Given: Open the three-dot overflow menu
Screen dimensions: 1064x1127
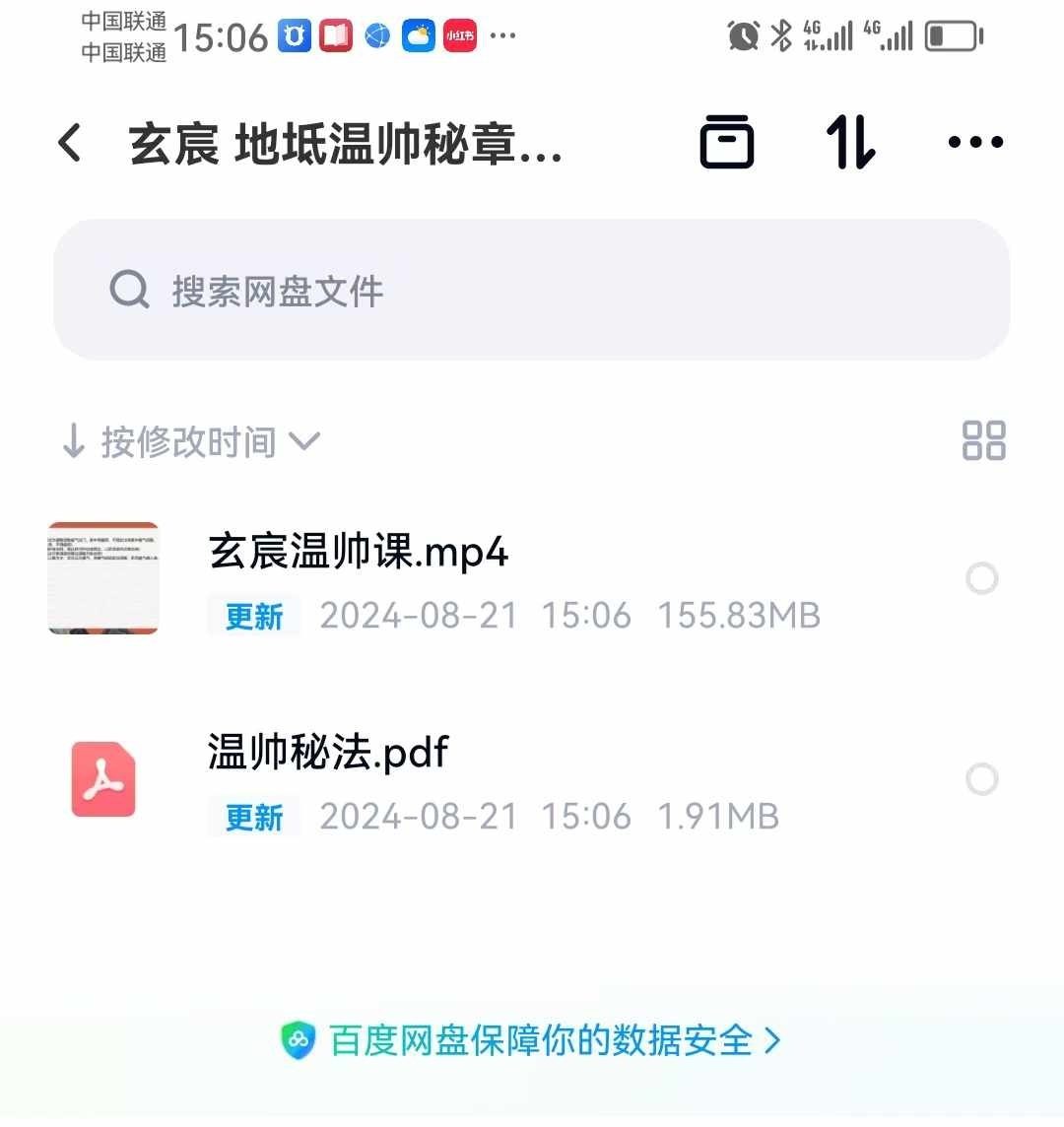Looking at the screenshot, I should pos(975,142).
